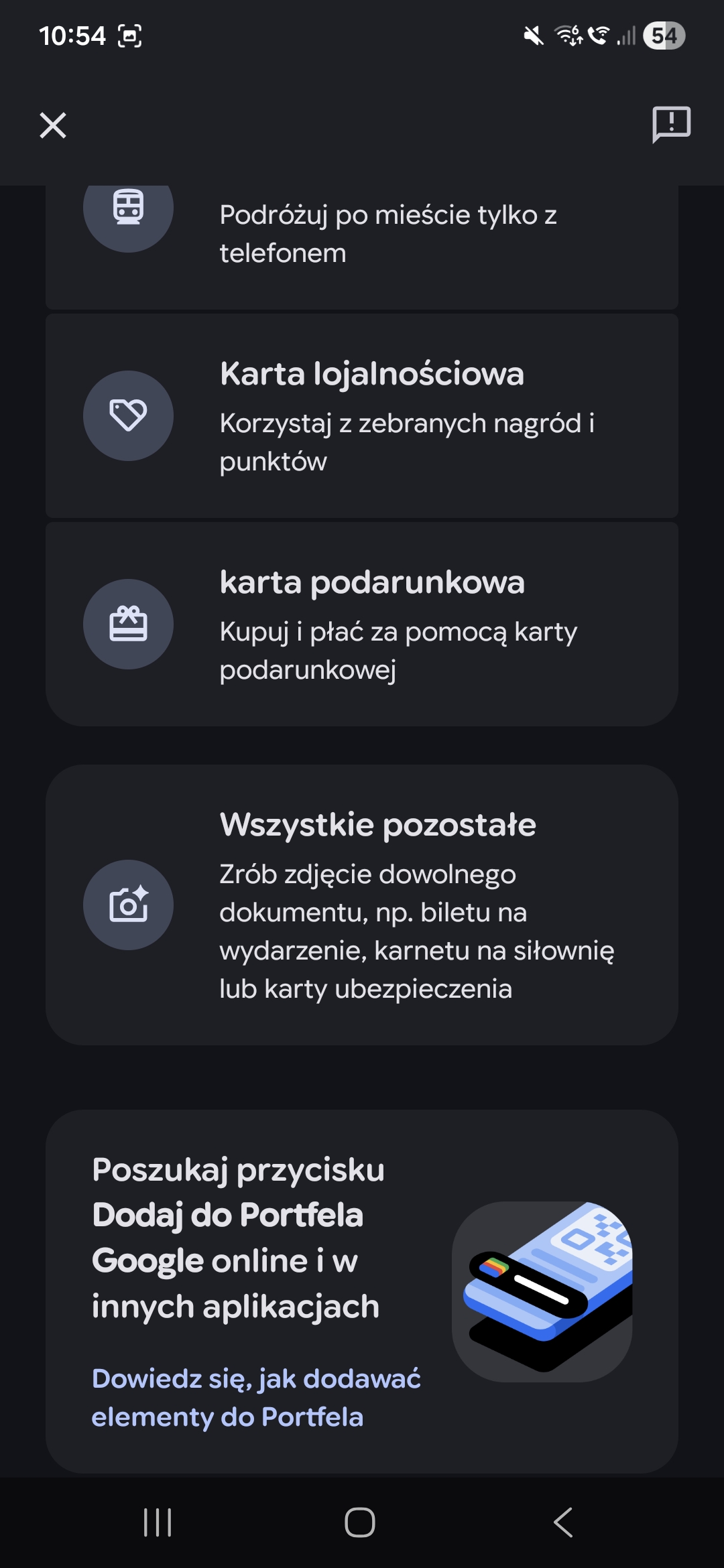Go back using system navigation bar

[563, 1522]
